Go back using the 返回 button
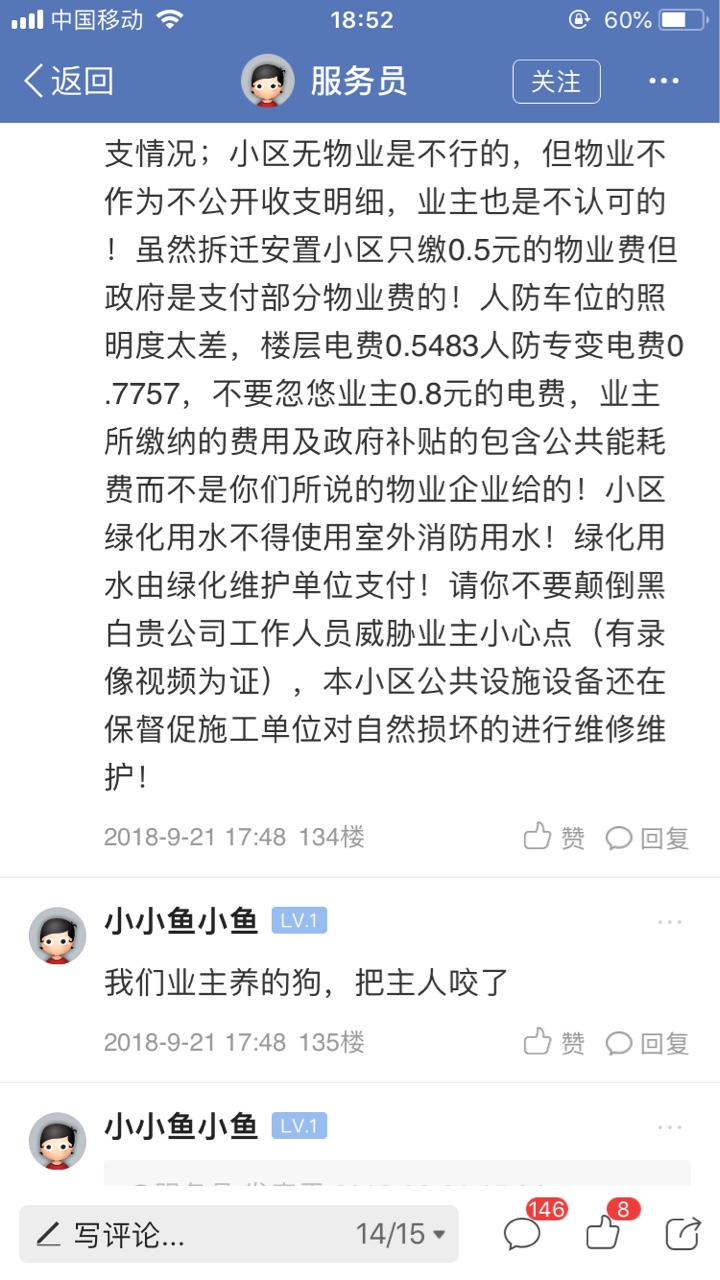The image size is (720, 1280). coord(68,81)
